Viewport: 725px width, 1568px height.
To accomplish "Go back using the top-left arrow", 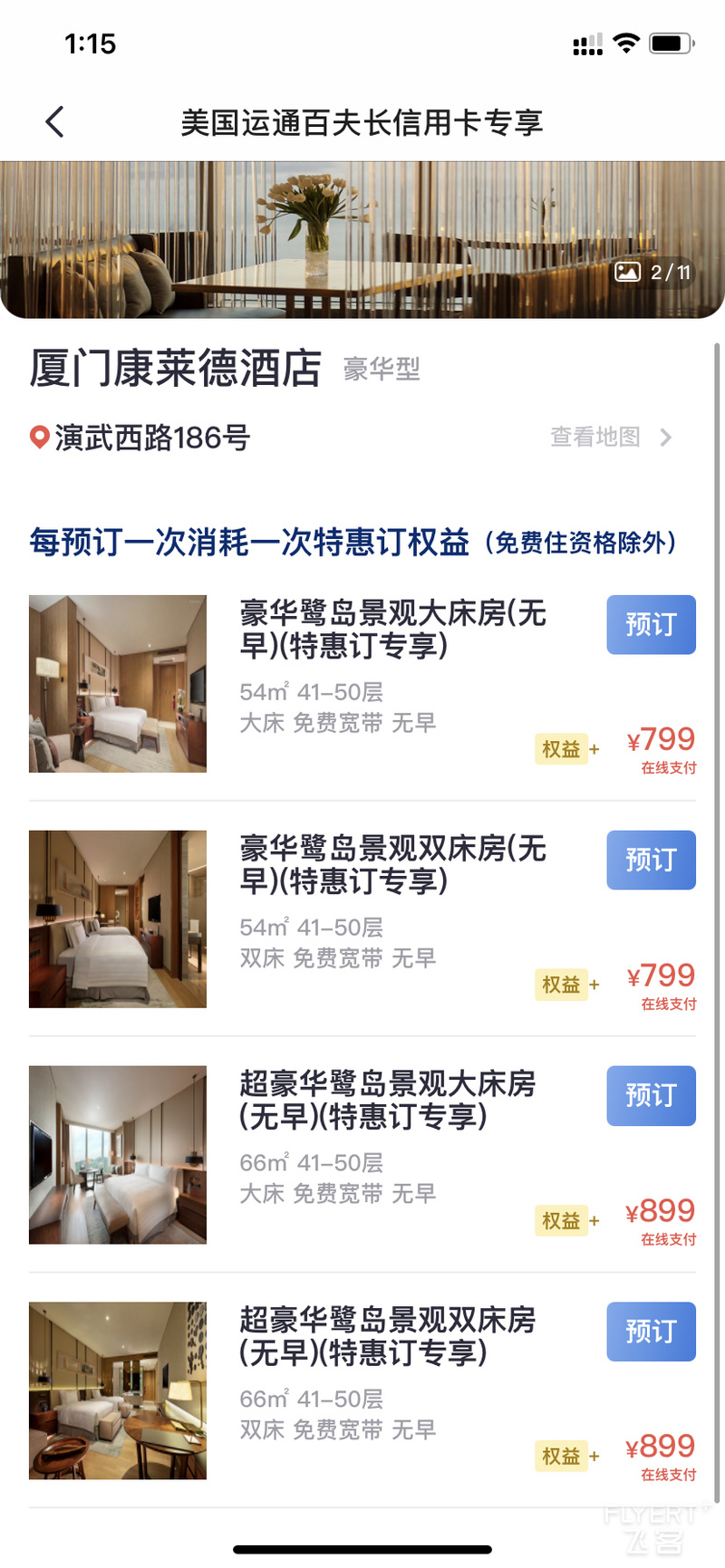I will click(x=55, y=121).
